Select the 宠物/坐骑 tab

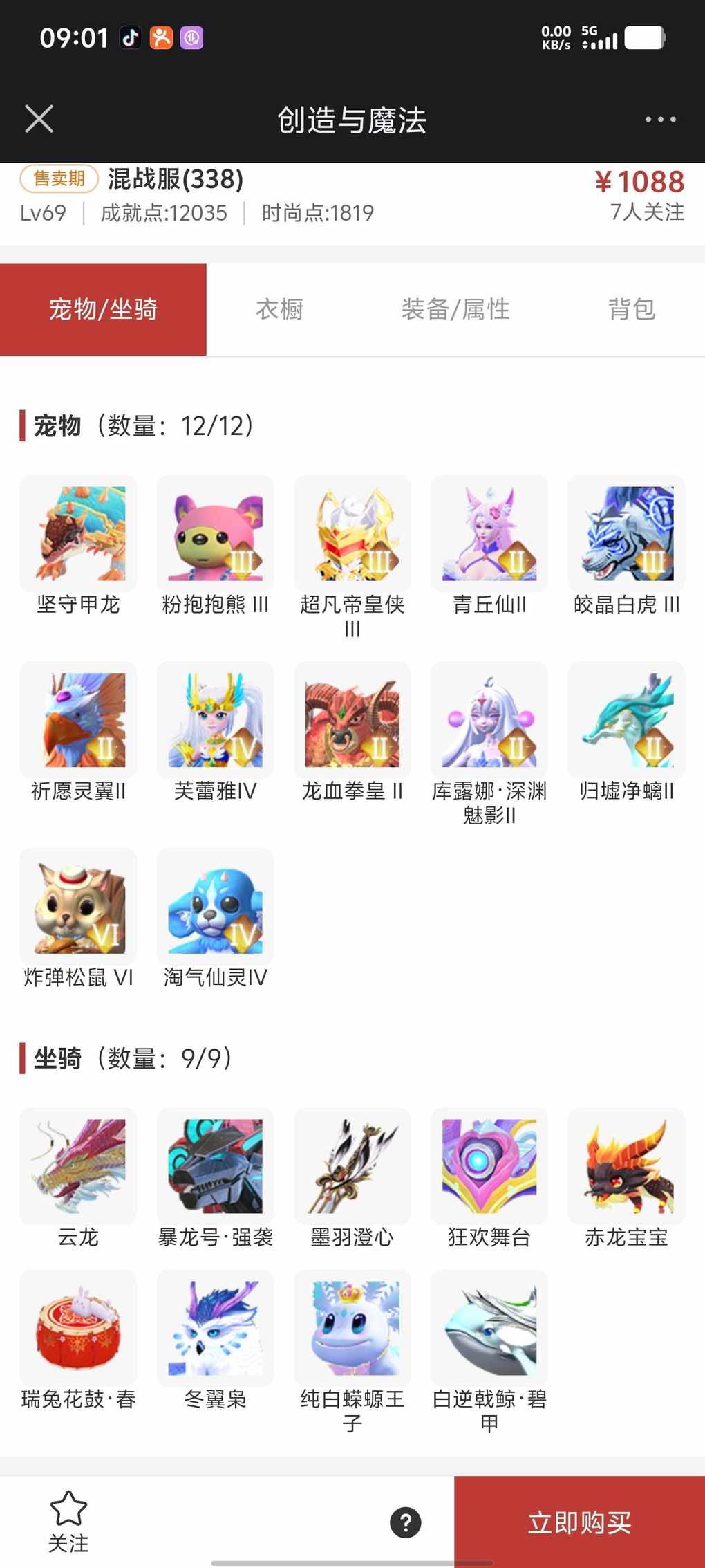(103, 309)
